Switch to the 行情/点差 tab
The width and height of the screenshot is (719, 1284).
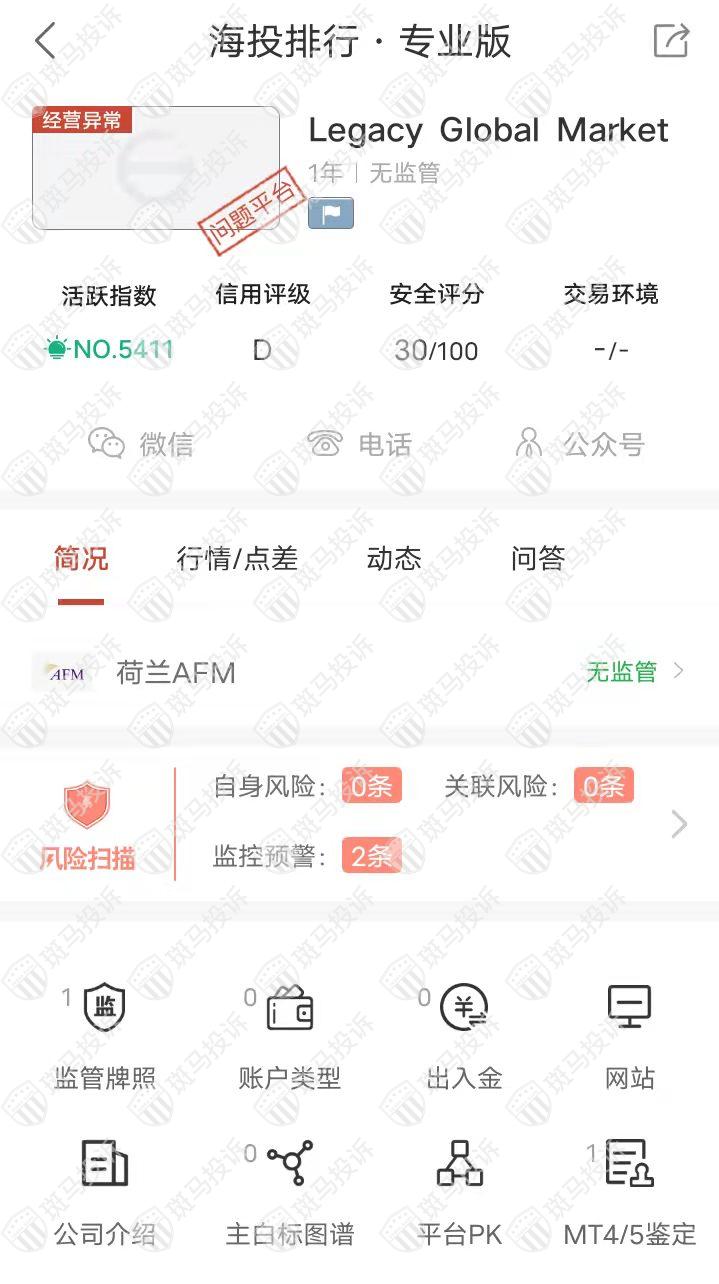237,559
